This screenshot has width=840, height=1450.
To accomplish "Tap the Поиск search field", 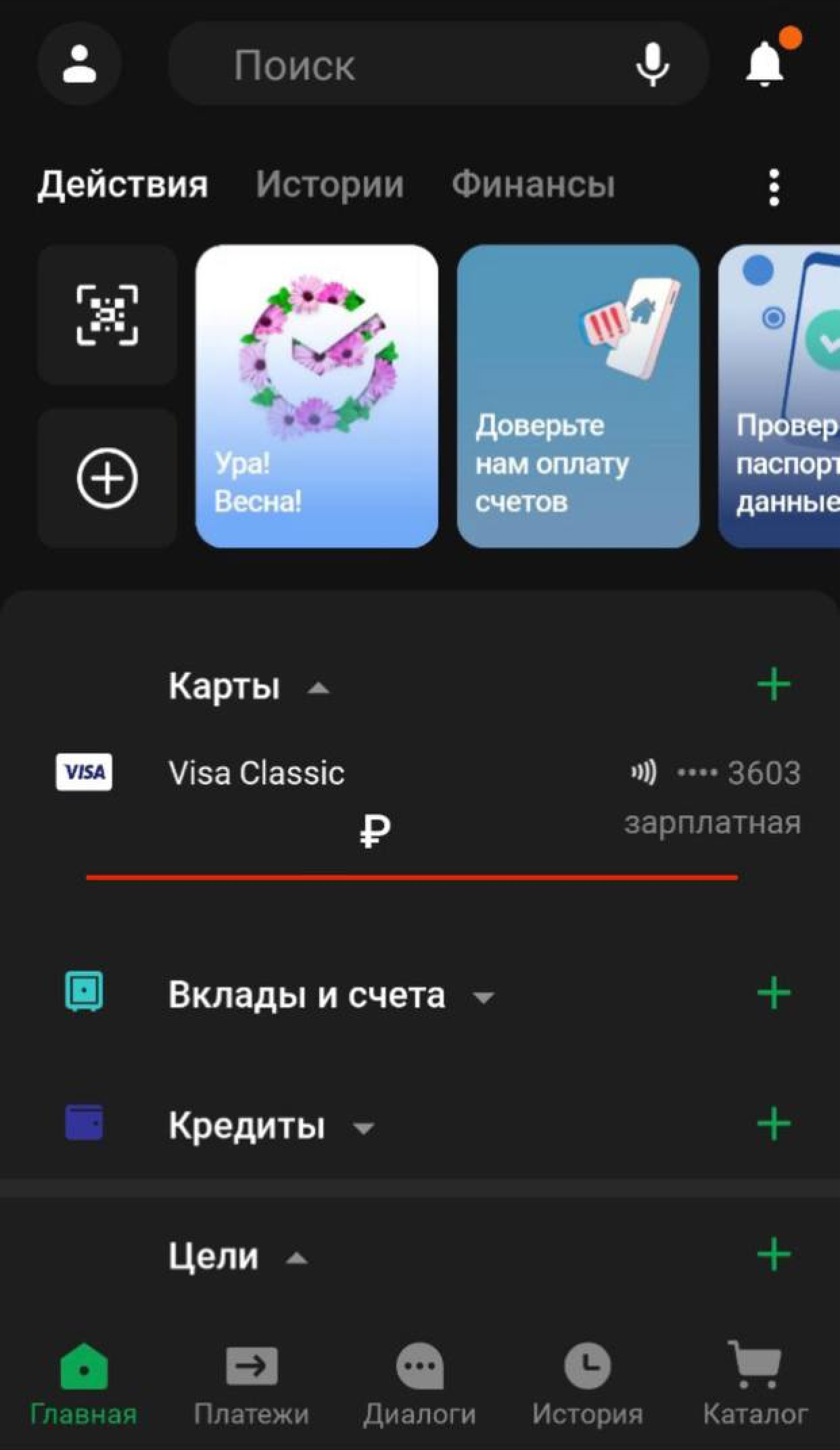I will tap(406, 65).
